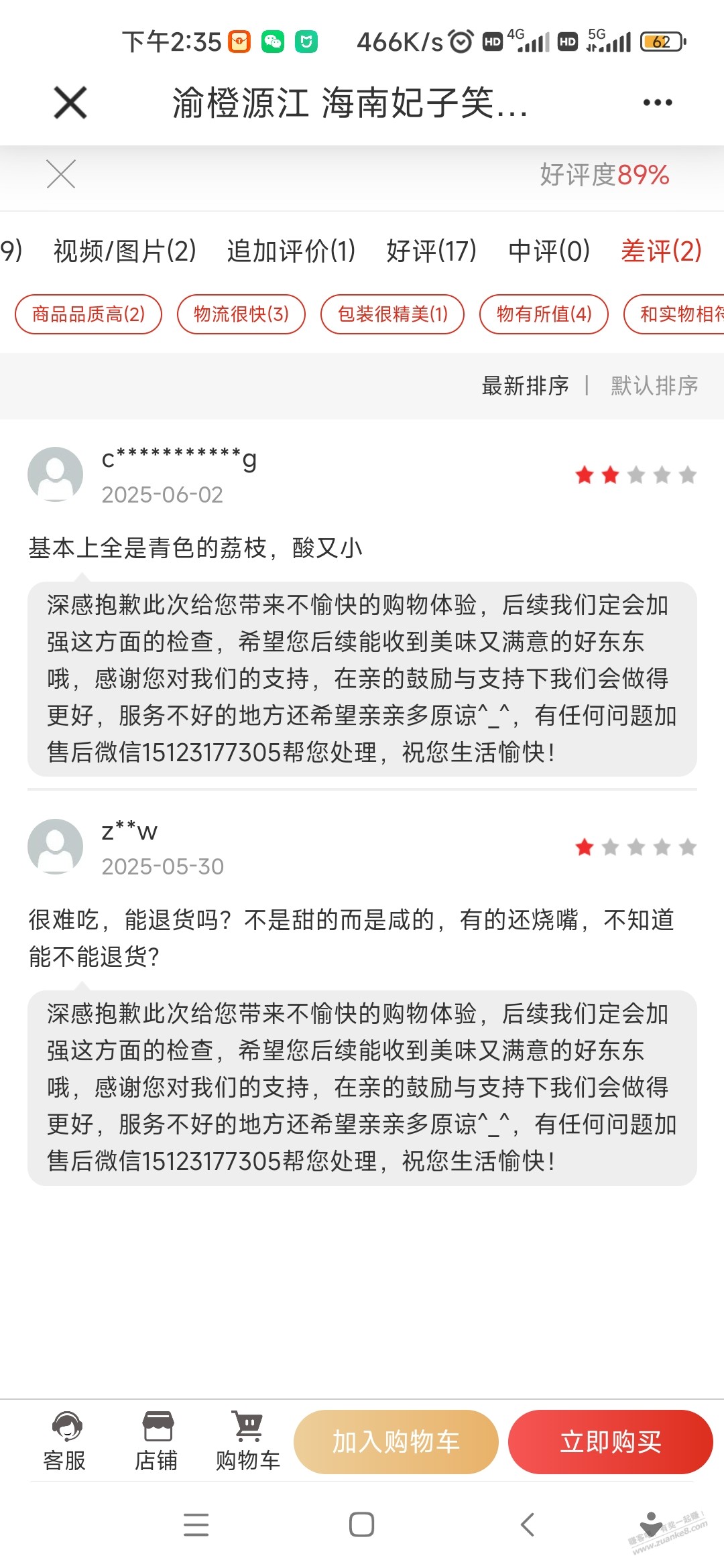Switch to 视频/图片(2) review tab
Image resolution: width=724 pixels, height=1568 pixels.
[125, 251]
